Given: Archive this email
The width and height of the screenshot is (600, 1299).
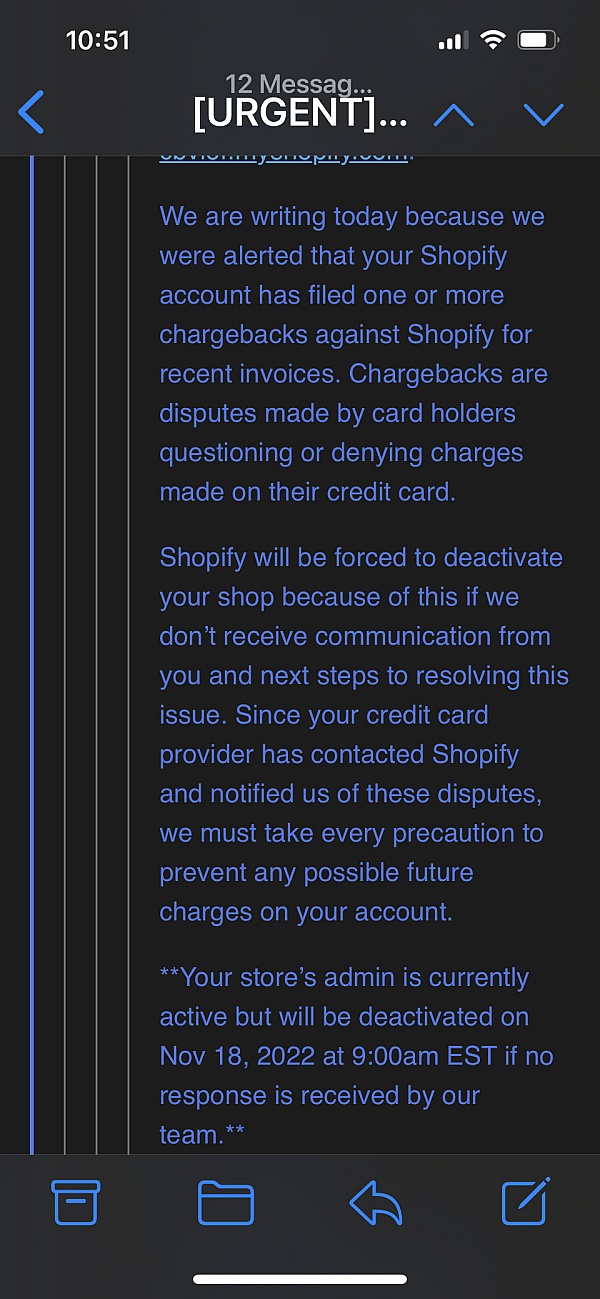Looking at the screenshot, I should (x=76, y=1202).
